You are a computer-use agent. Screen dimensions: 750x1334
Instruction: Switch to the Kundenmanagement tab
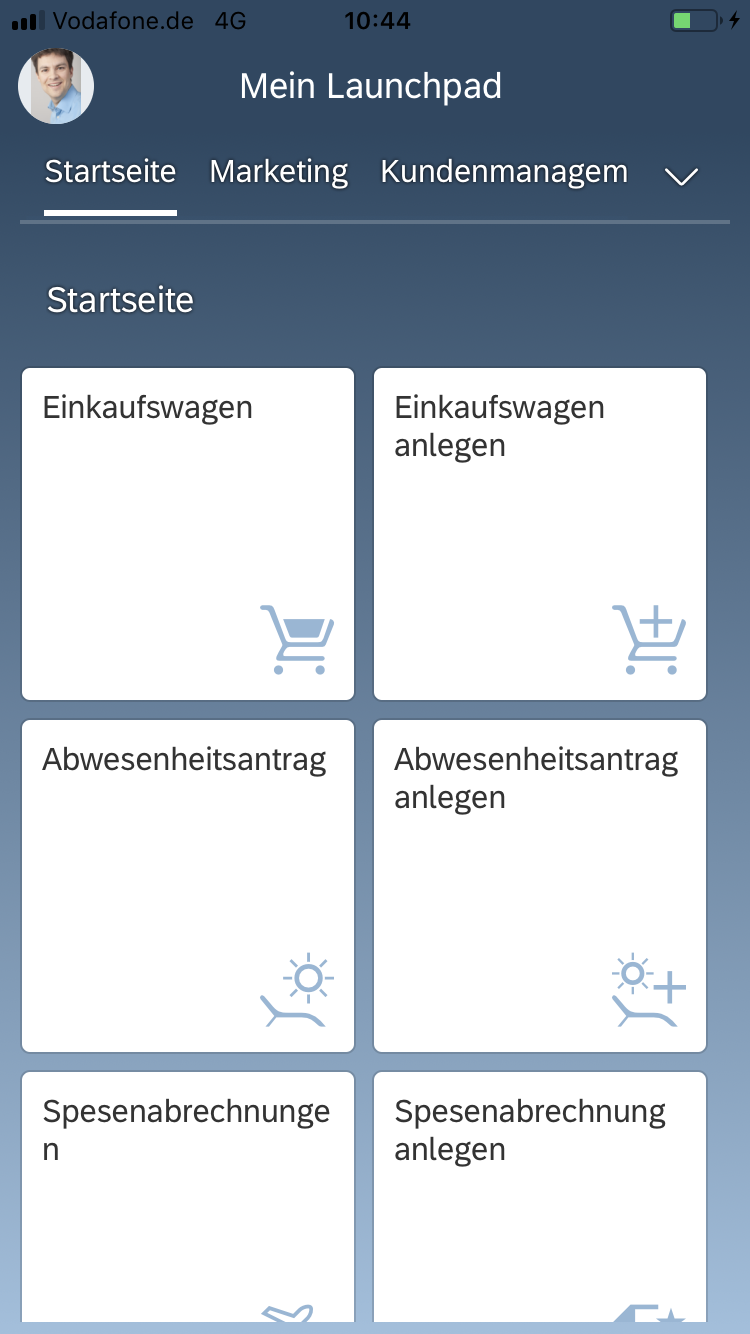click(x=504, y=172)
